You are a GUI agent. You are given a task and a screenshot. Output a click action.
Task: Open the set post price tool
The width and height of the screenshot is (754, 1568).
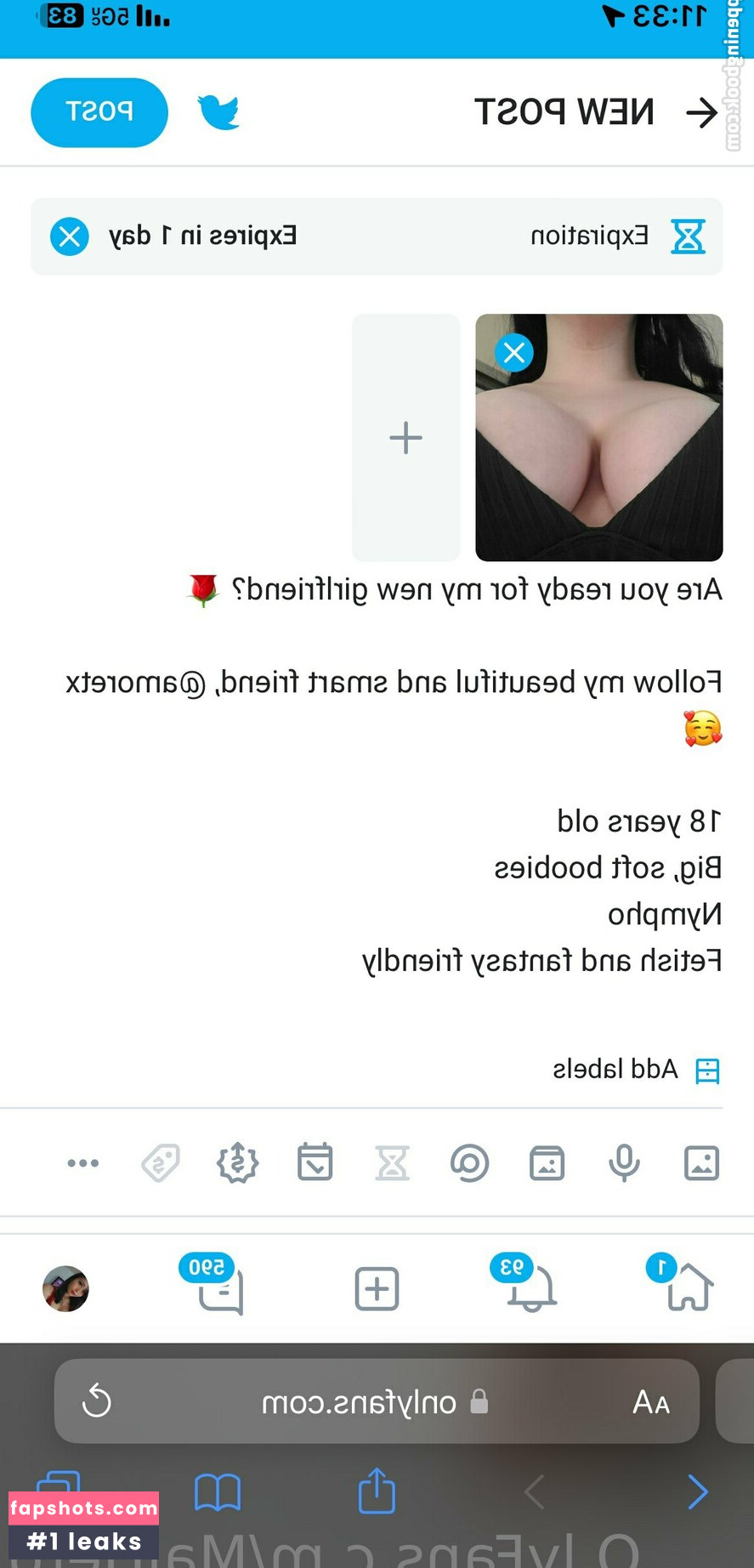[161, 1162]
